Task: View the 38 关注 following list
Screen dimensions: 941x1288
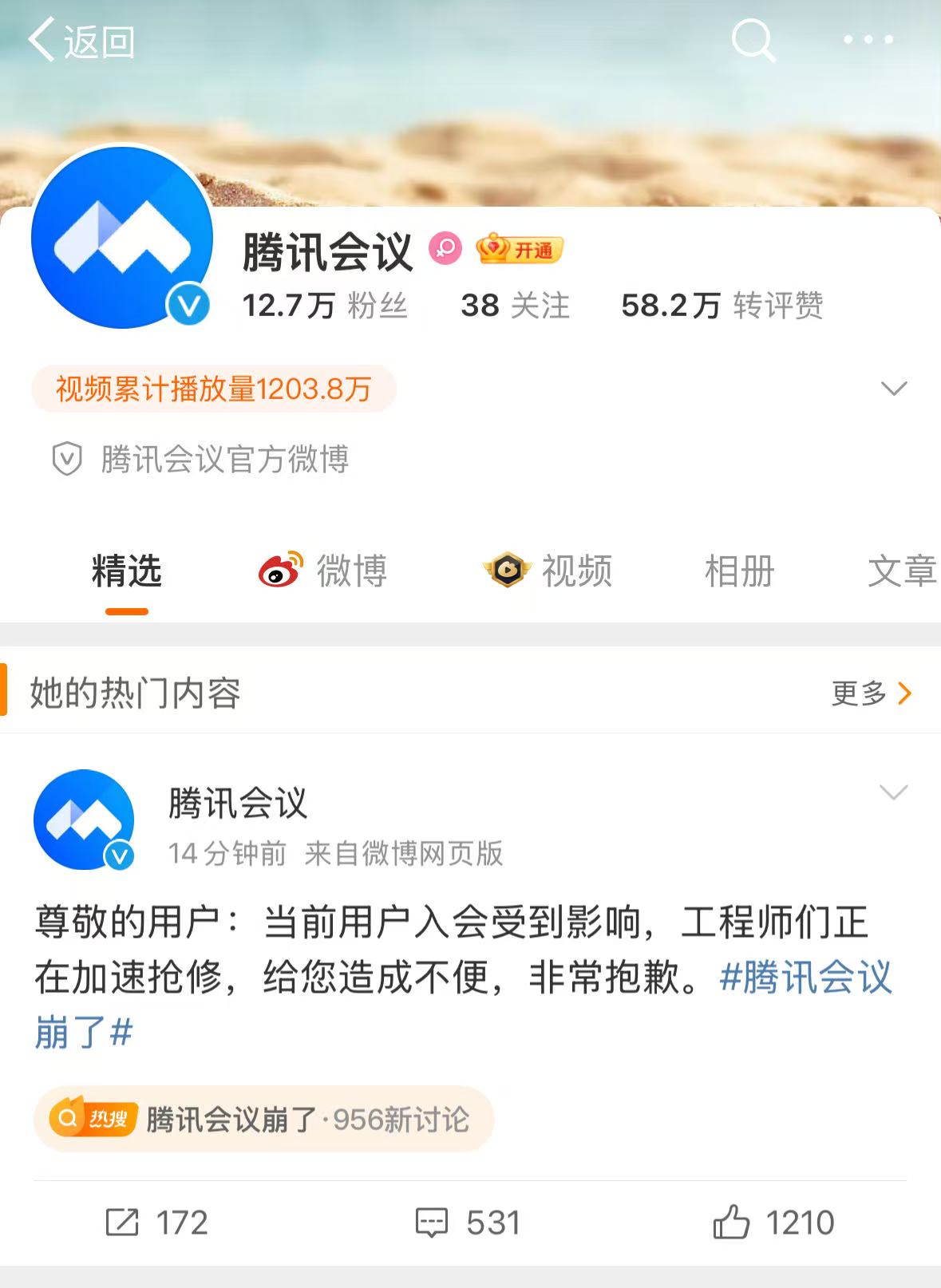Action: pos(516,306)
